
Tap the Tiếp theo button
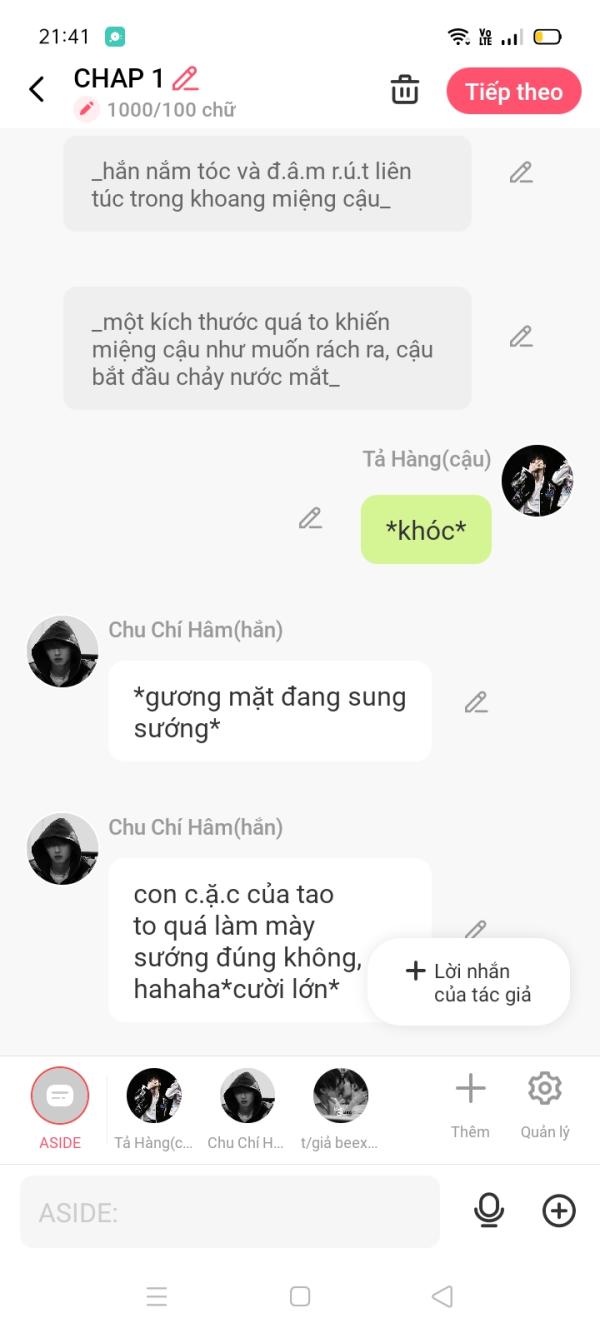514,92
